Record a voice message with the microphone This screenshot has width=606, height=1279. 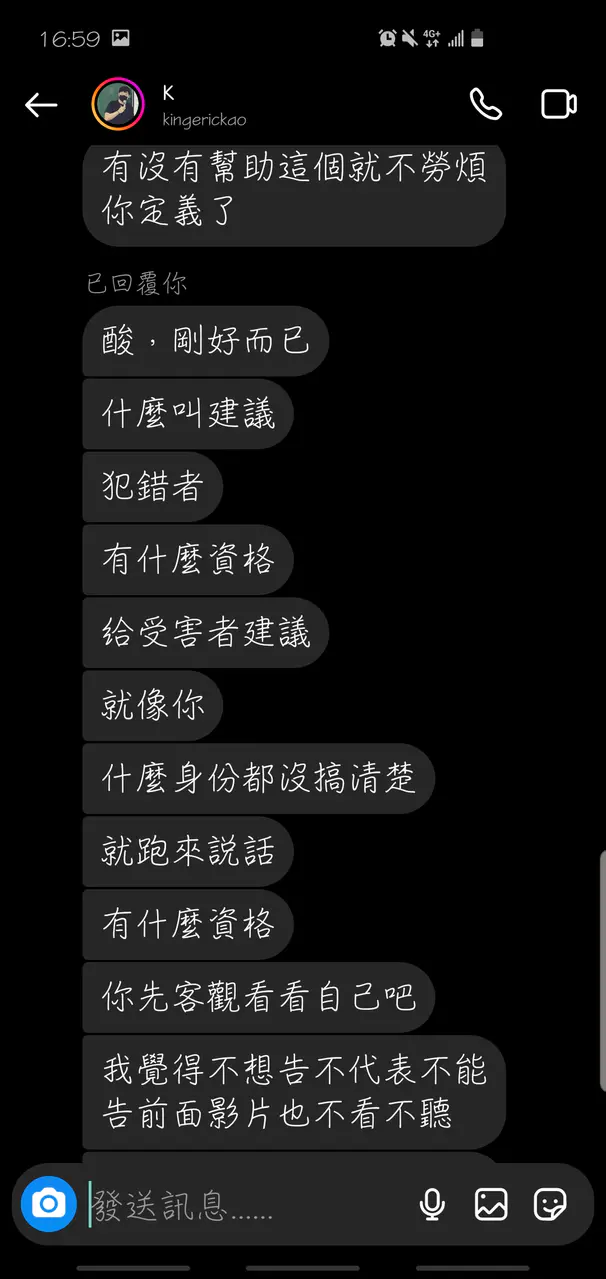(432, 1204)
